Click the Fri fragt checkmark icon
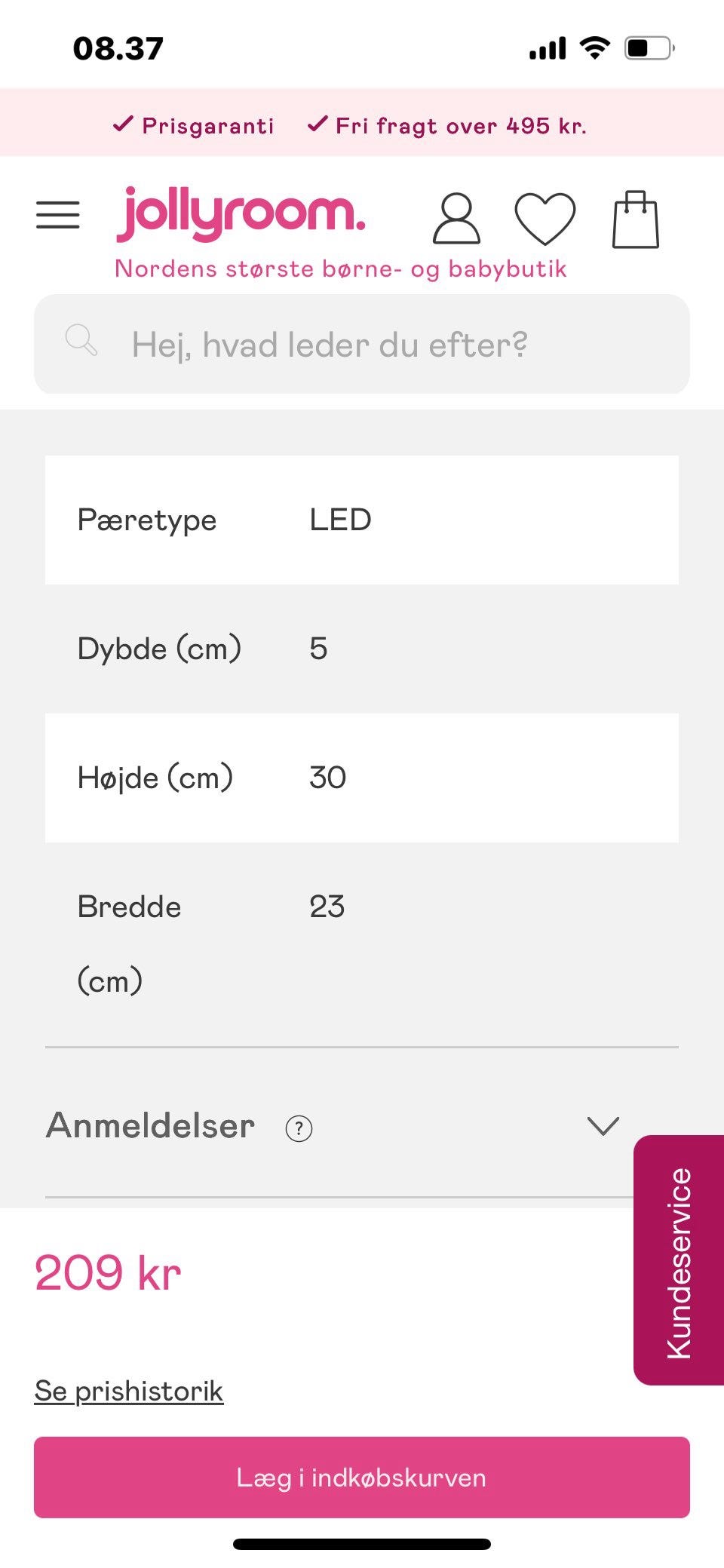This screenshot has height=1568, width=724. click(x=317, y=124)
